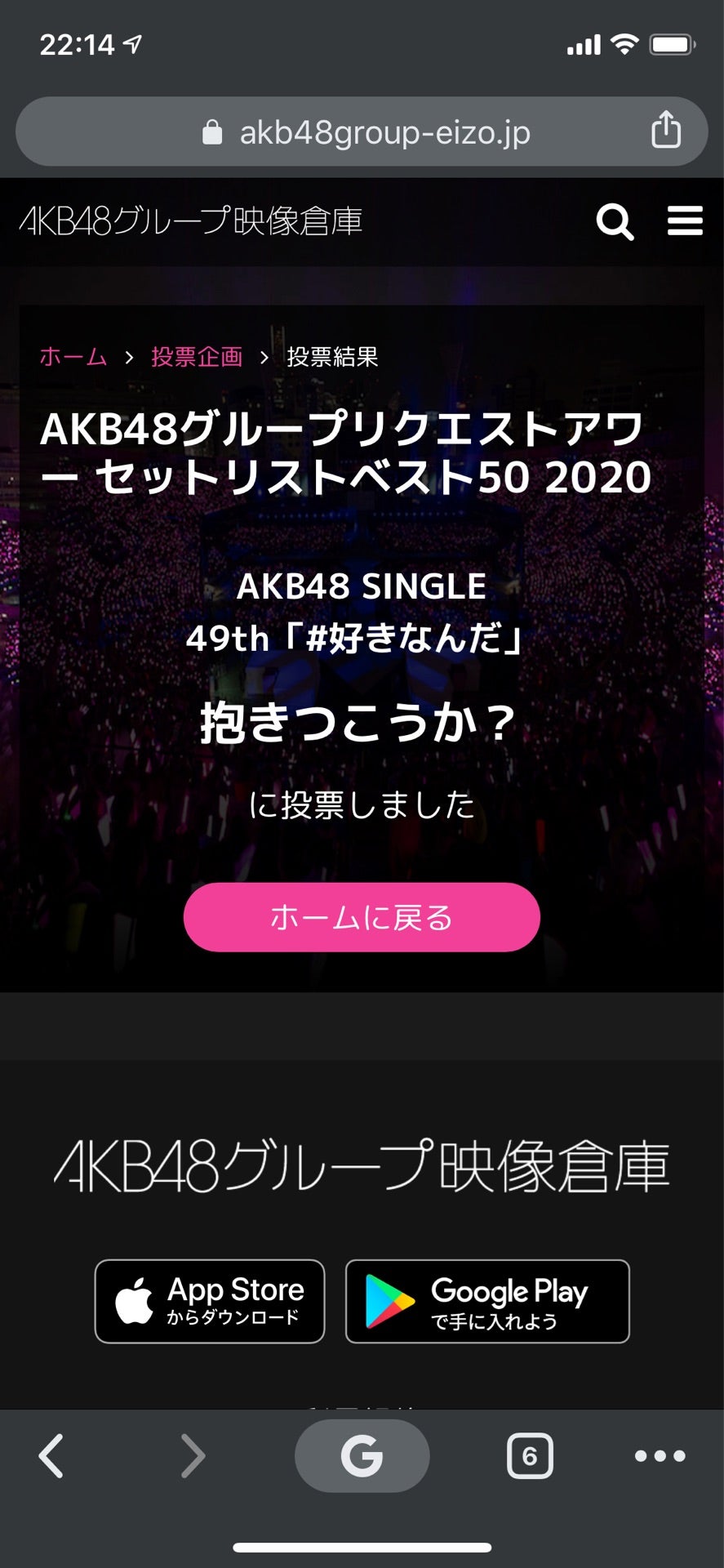
Task: Get the app on Google Play
Action: click(487, 1302)
